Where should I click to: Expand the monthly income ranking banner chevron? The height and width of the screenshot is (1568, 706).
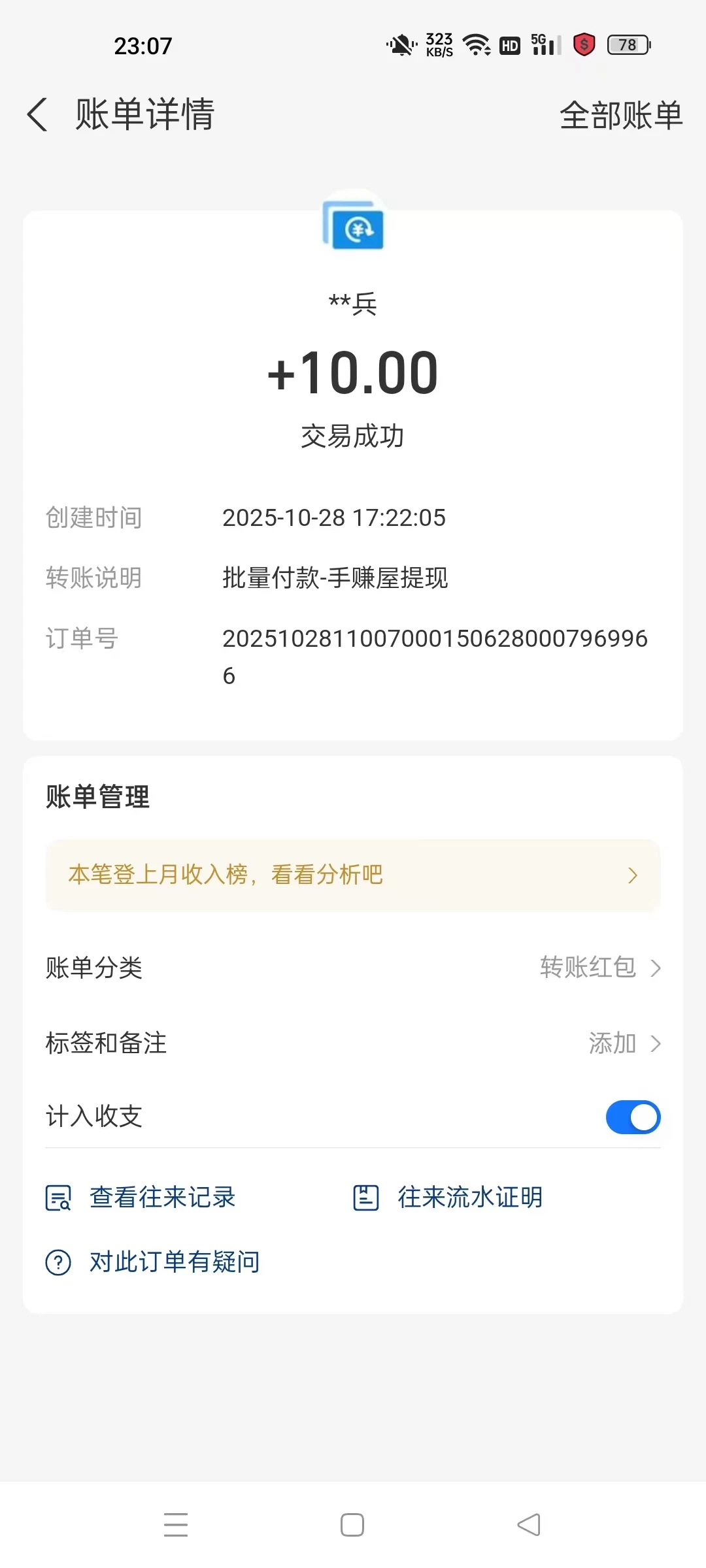631,875
